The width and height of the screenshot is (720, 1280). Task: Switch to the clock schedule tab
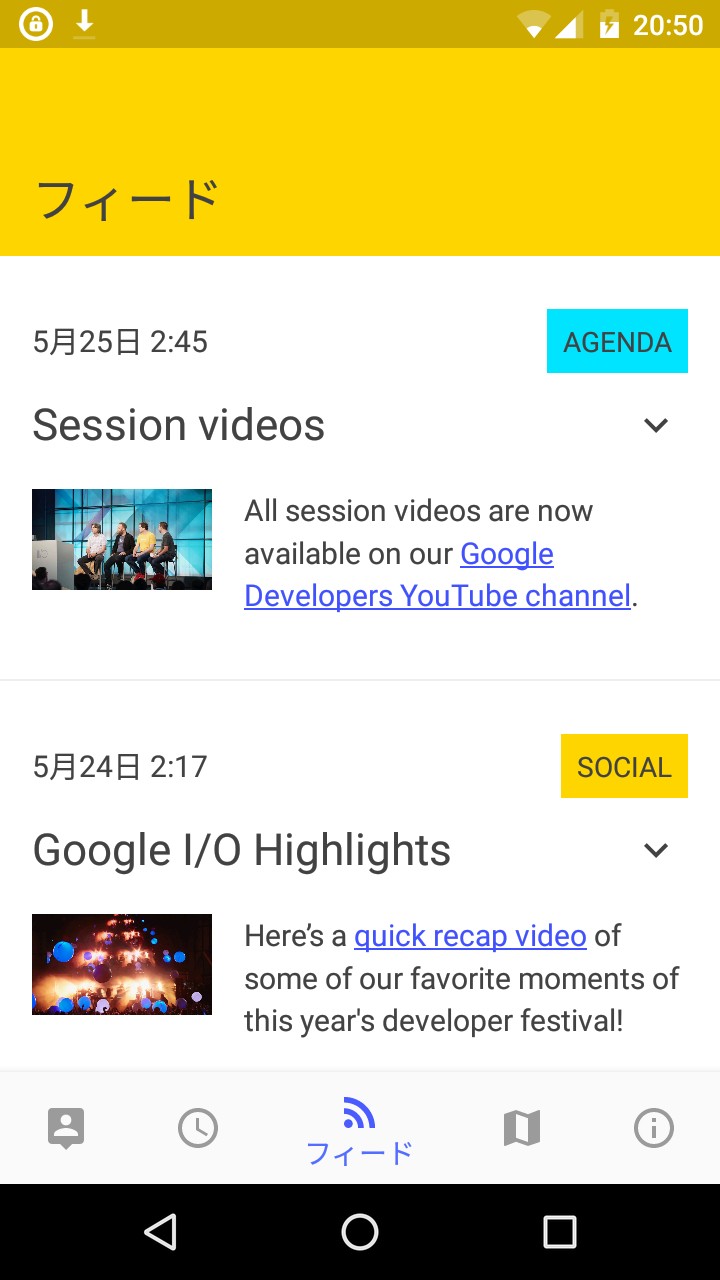[x=198, y=1128]
